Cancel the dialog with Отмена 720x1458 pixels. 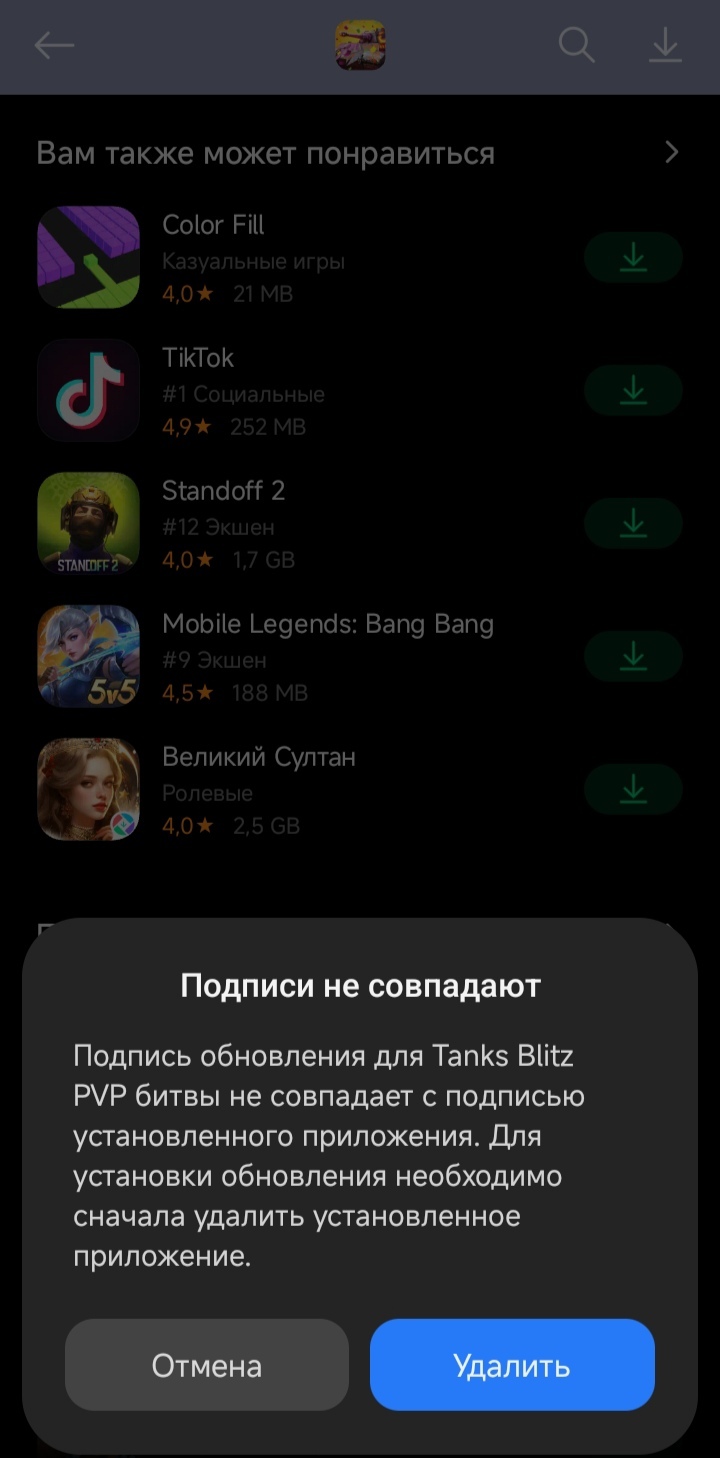tap(207, 1365)
